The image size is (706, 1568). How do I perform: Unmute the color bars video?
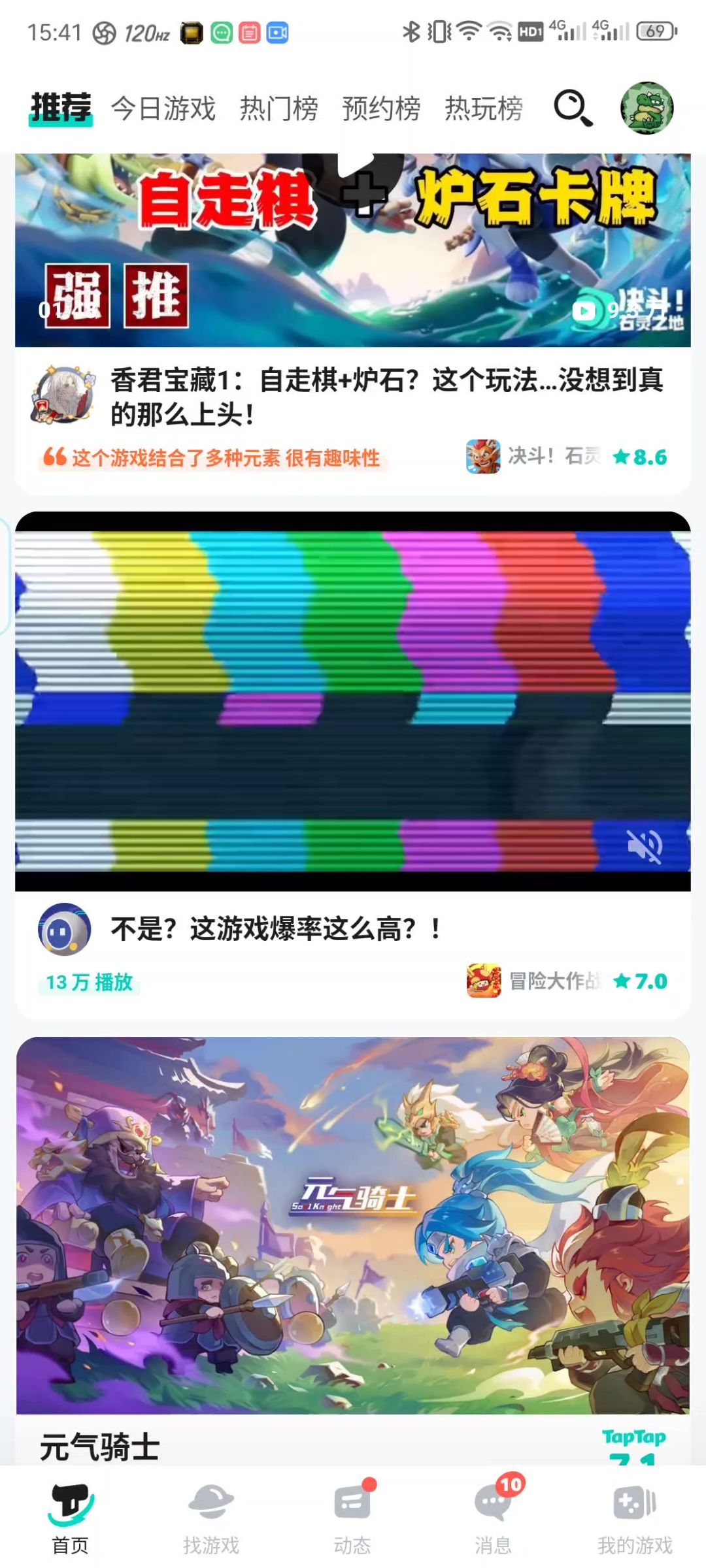click(644, 847)
